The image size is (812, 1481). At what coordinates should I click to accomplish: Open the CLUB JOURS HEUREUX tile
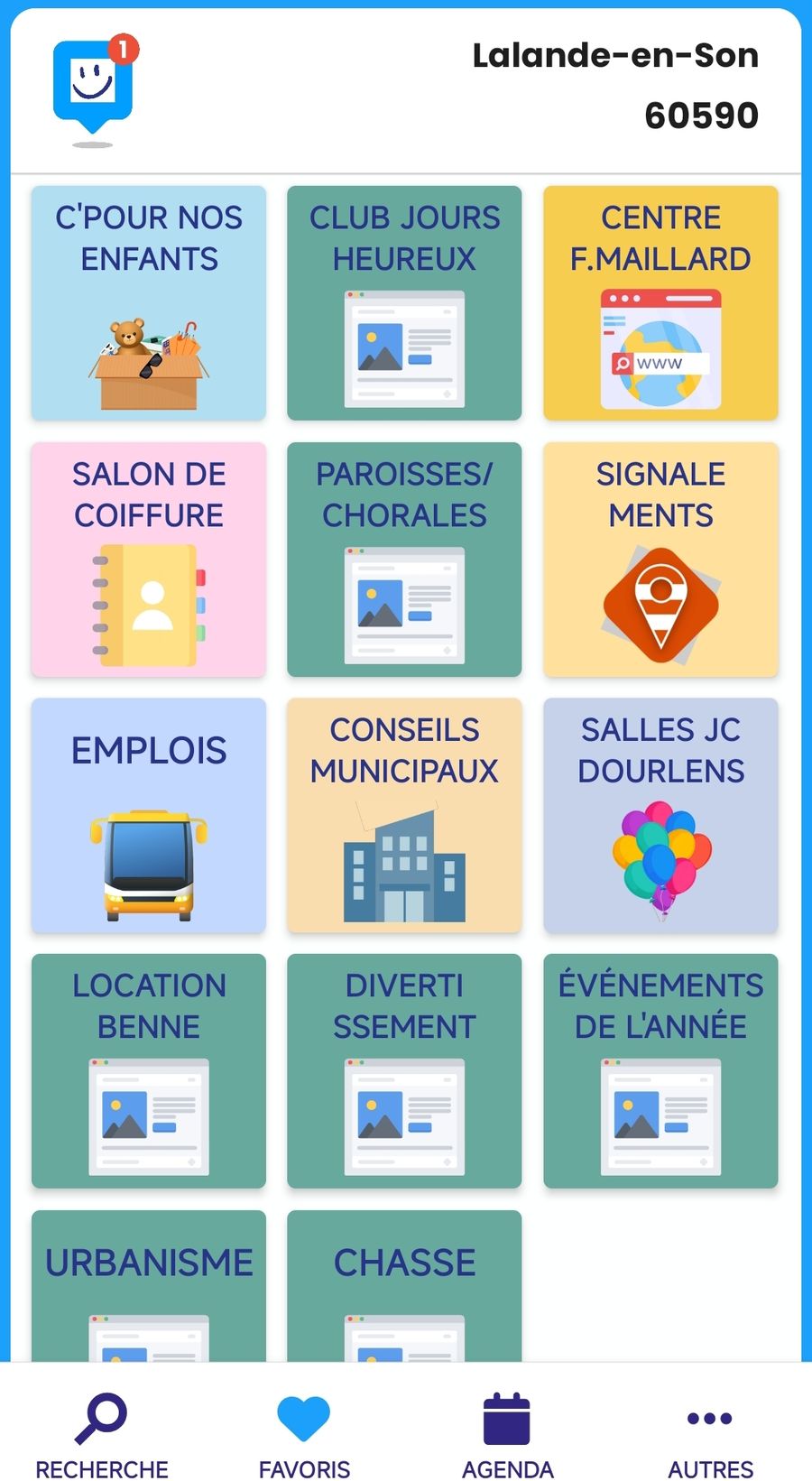[404, 303]
